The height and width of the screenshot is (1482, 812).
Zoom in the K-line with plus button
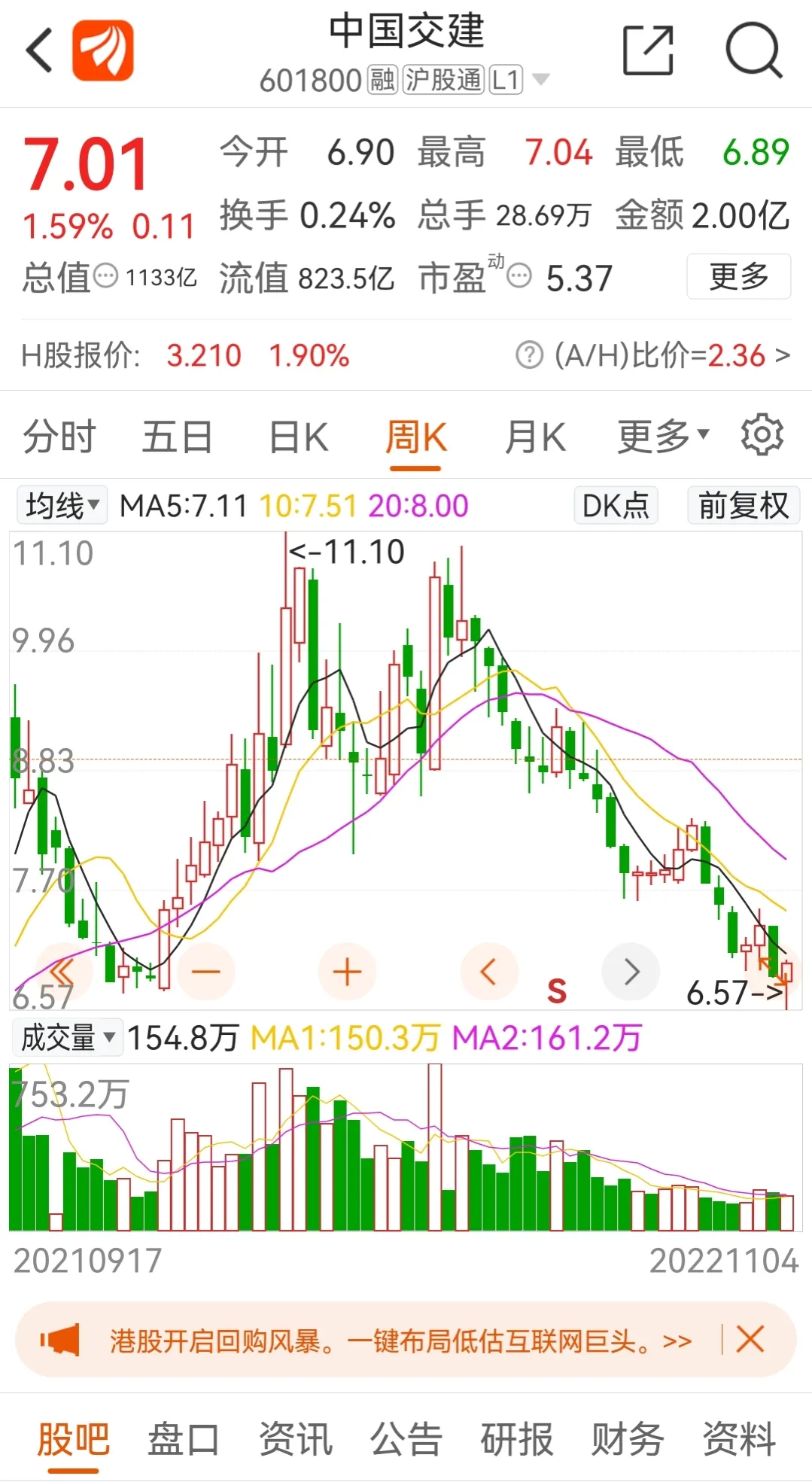[347, 972]
